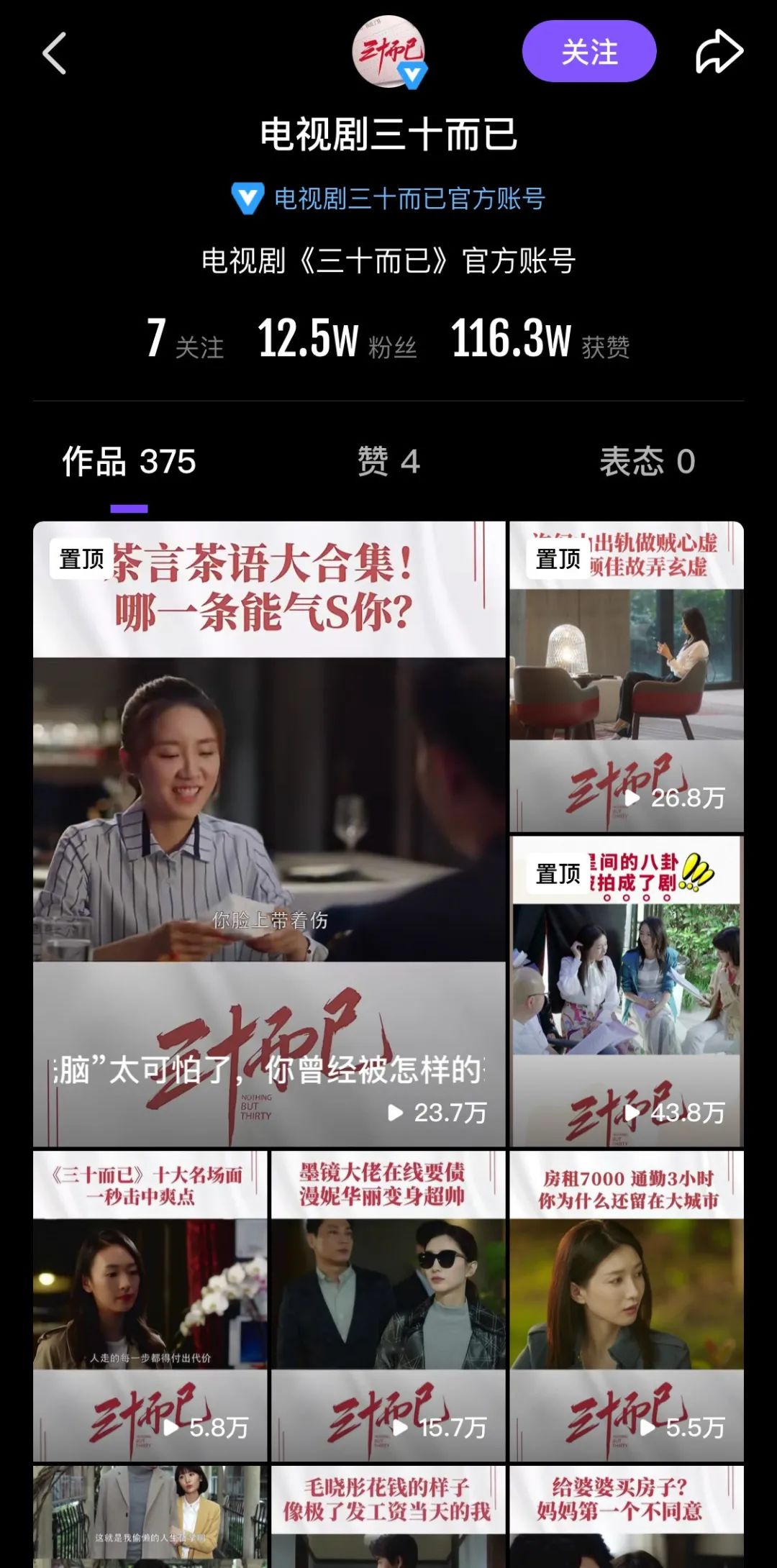Image resolution: width=777 pixels, height=1568 pixels.
Task: Switch to the 表态 0 tab
Action: point(647,461)
